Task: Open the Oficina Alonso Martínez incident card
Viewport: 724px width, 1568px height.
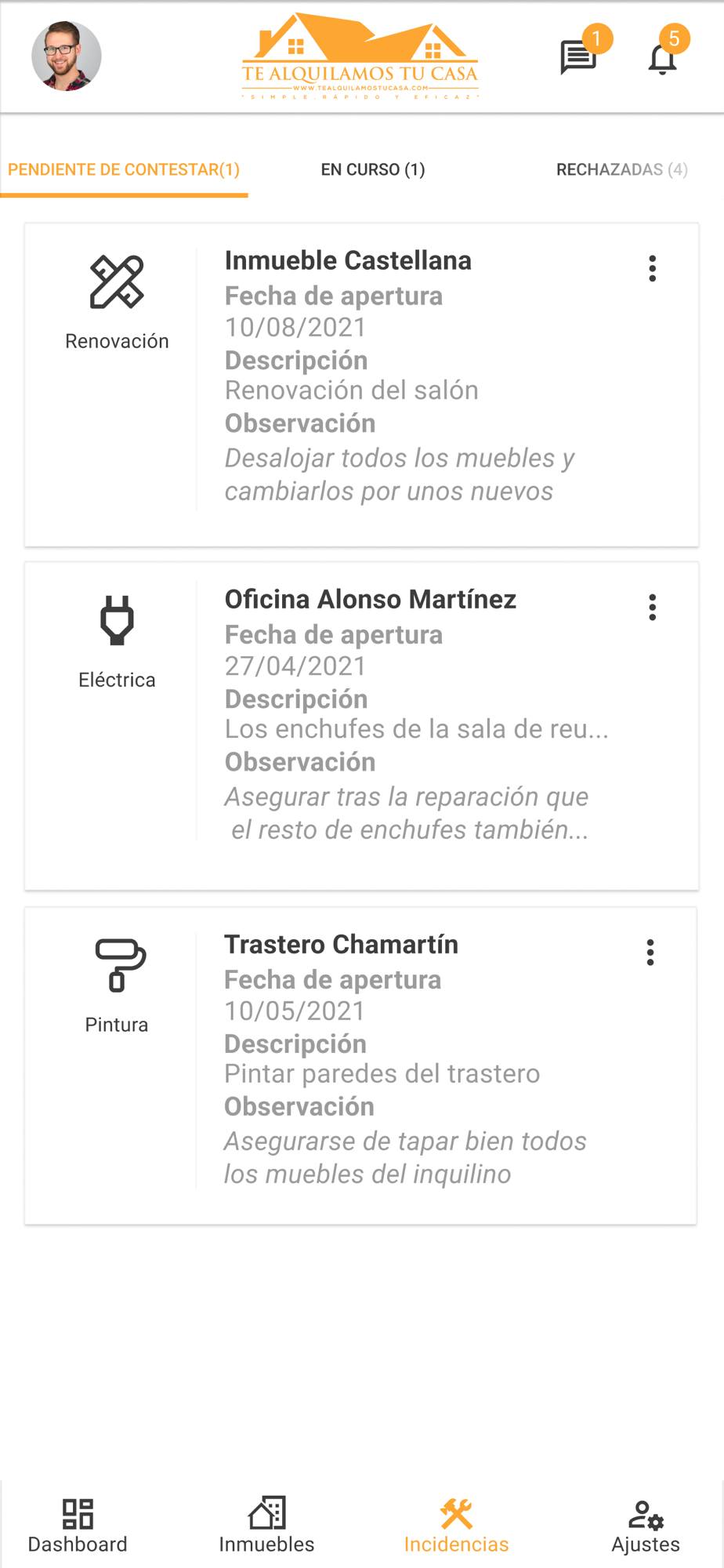Action: tap(361, 726)
